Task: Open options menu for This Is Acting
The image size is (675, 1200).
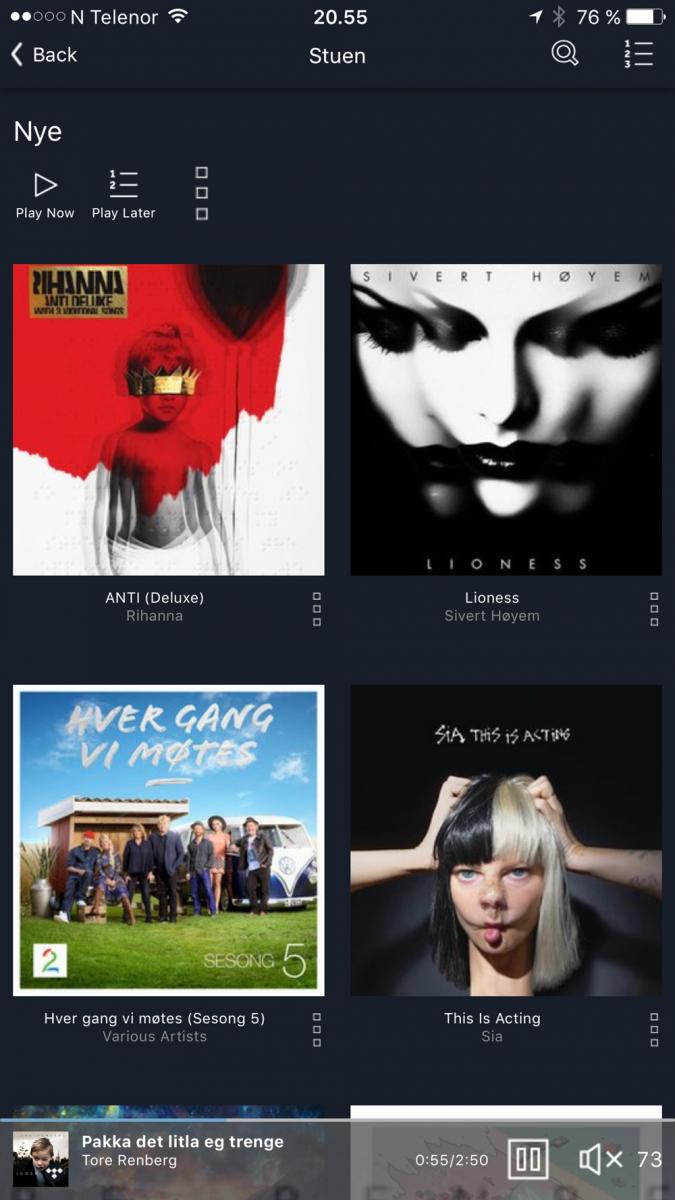Action: (654, 1028)
